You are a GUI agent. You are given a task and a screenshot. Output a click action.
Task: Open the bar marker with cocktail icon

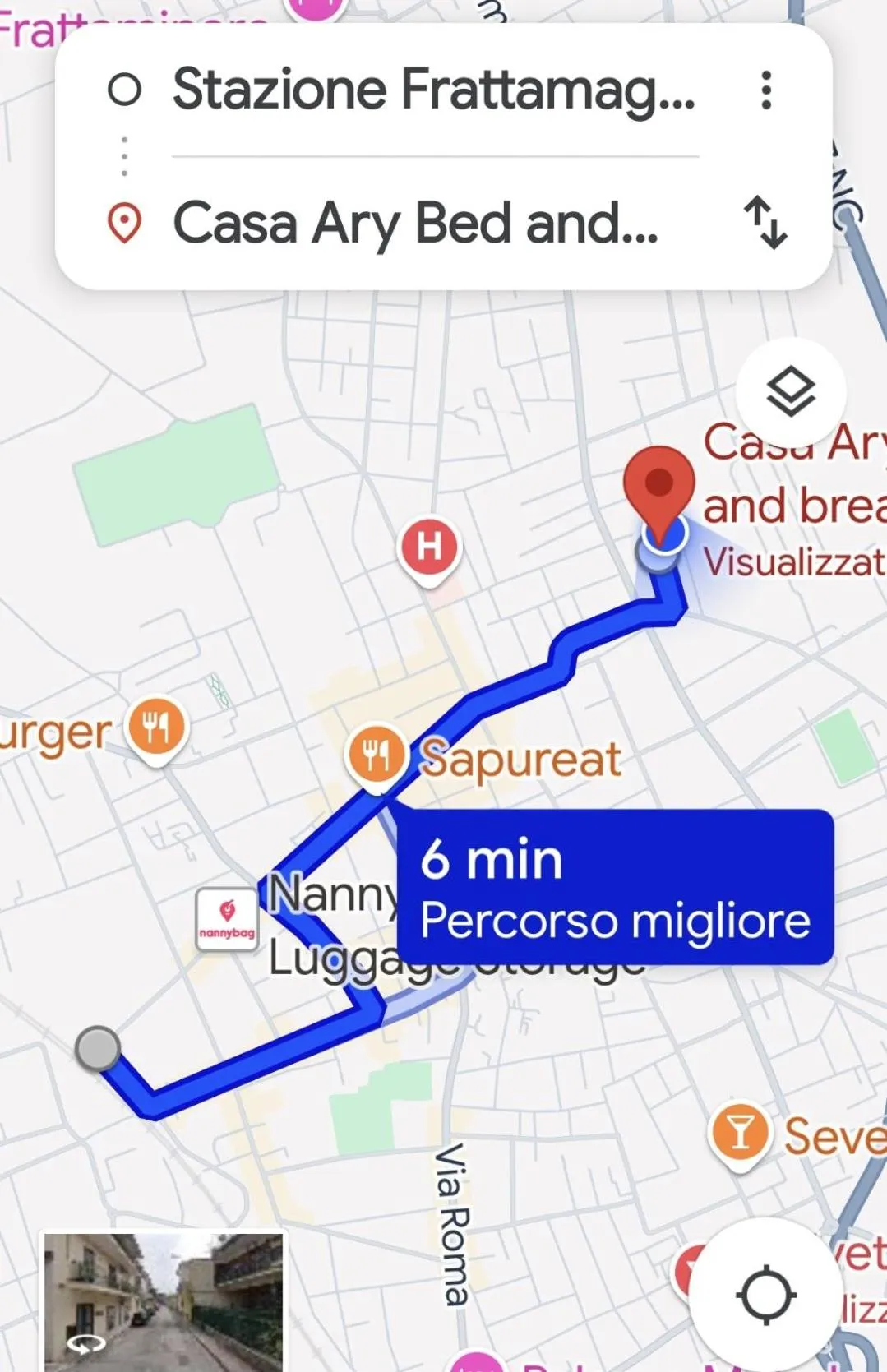pyautogui.click(x=740, y=1134)
